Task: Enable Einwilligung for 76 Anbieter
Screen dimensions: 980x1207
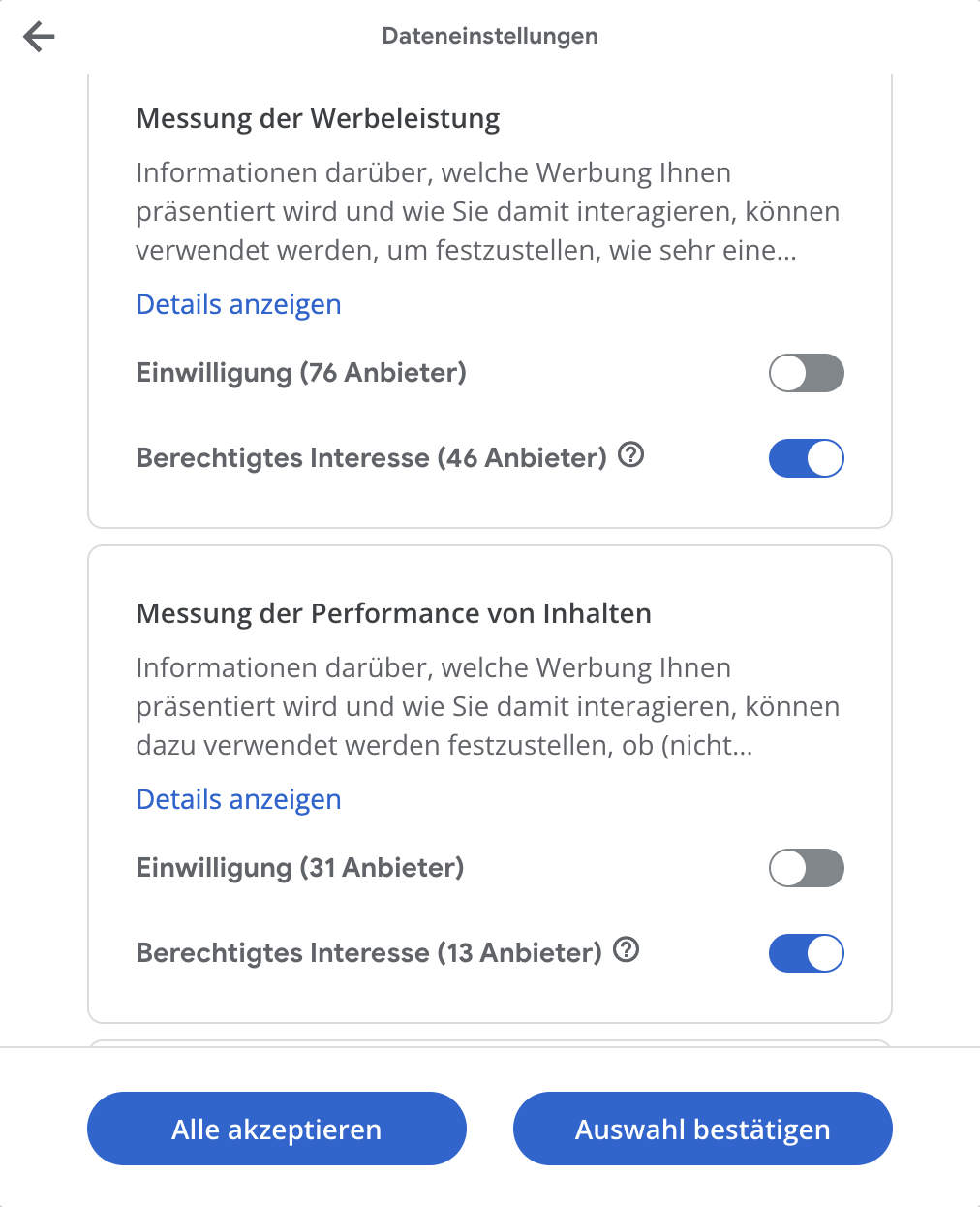Action: coord(806,373)
